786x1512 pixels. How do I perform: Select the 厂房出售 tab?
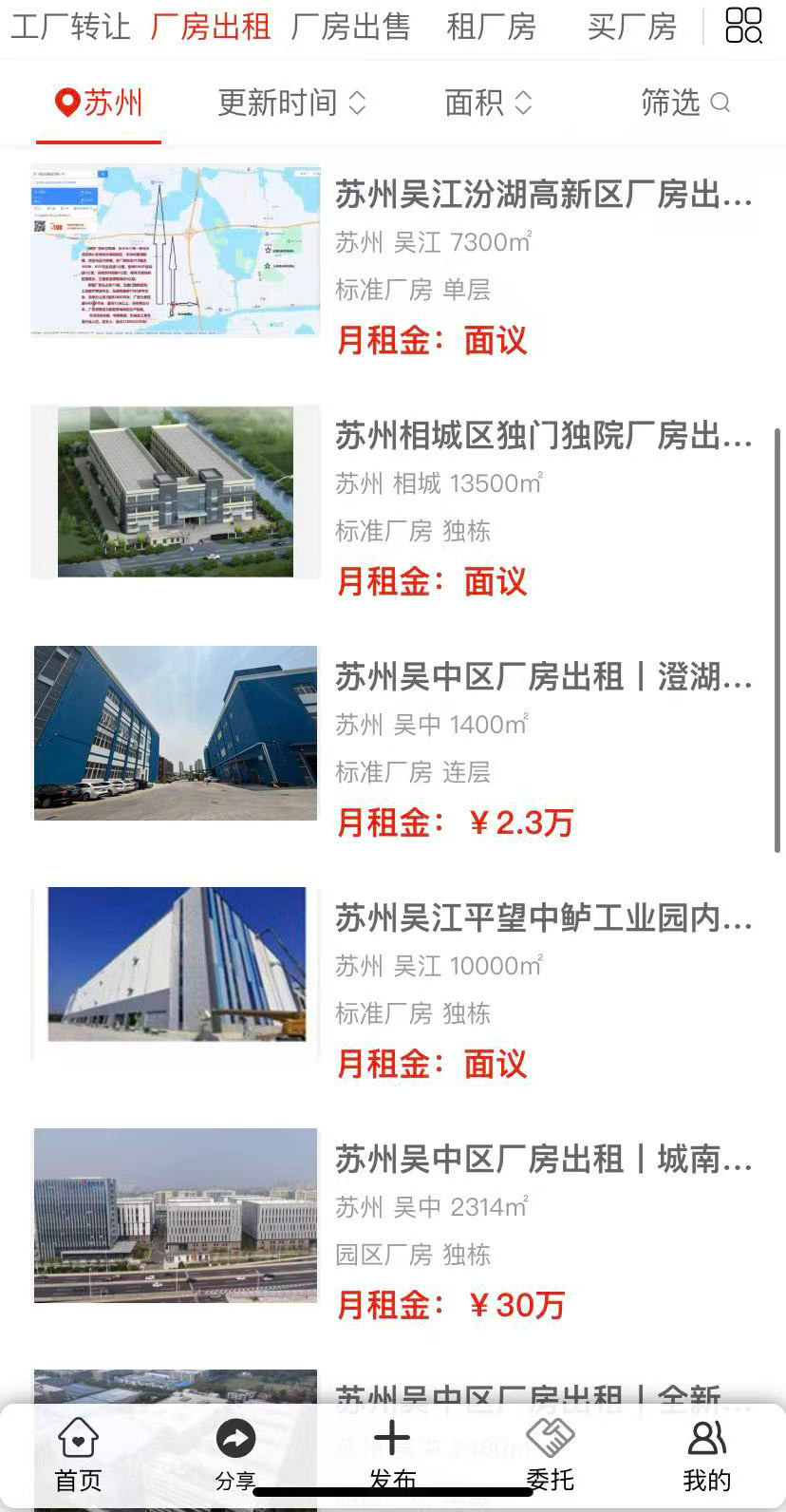click(x=350, y=27)
